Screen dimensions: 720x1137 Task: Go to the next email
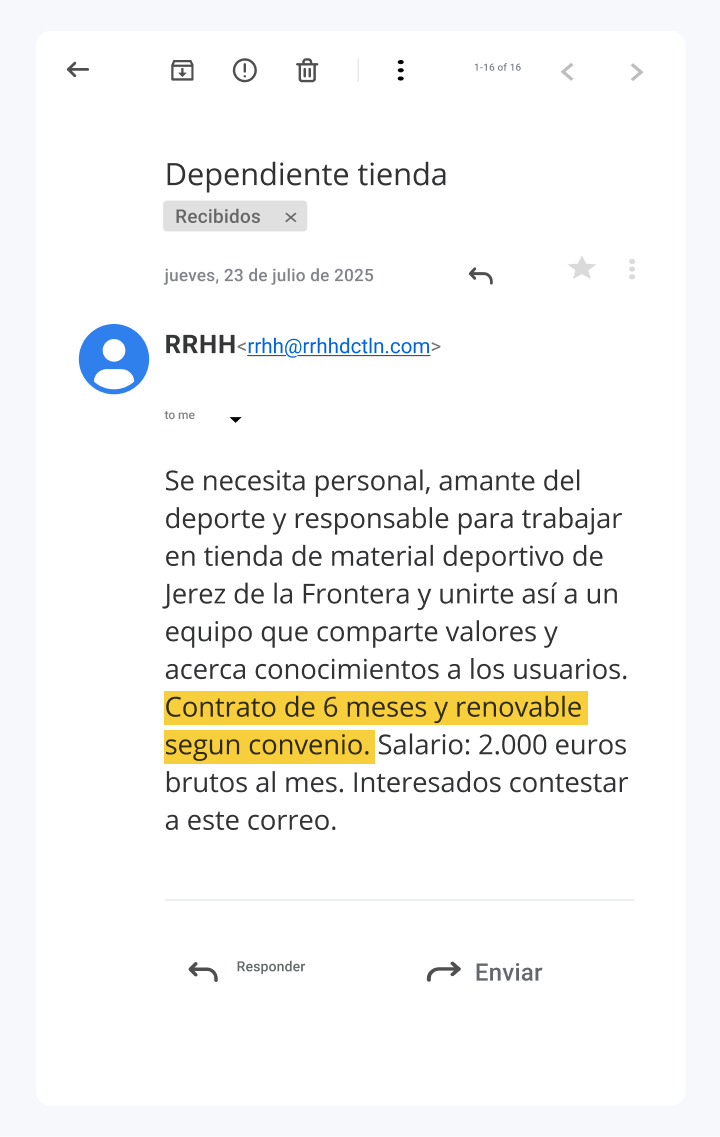click(x=636, y=72)
